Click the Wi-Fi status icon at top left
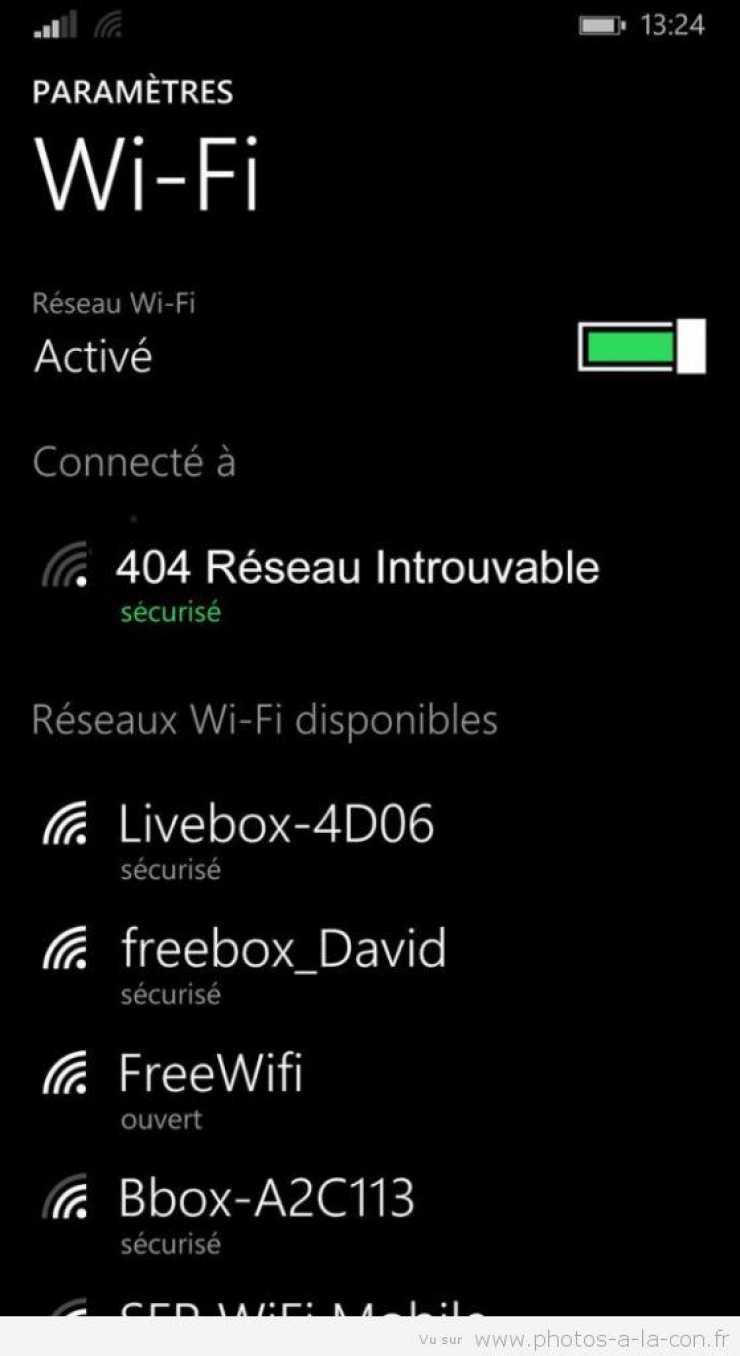The height and width of the screenshot is (1356, 740). (107, 24)
